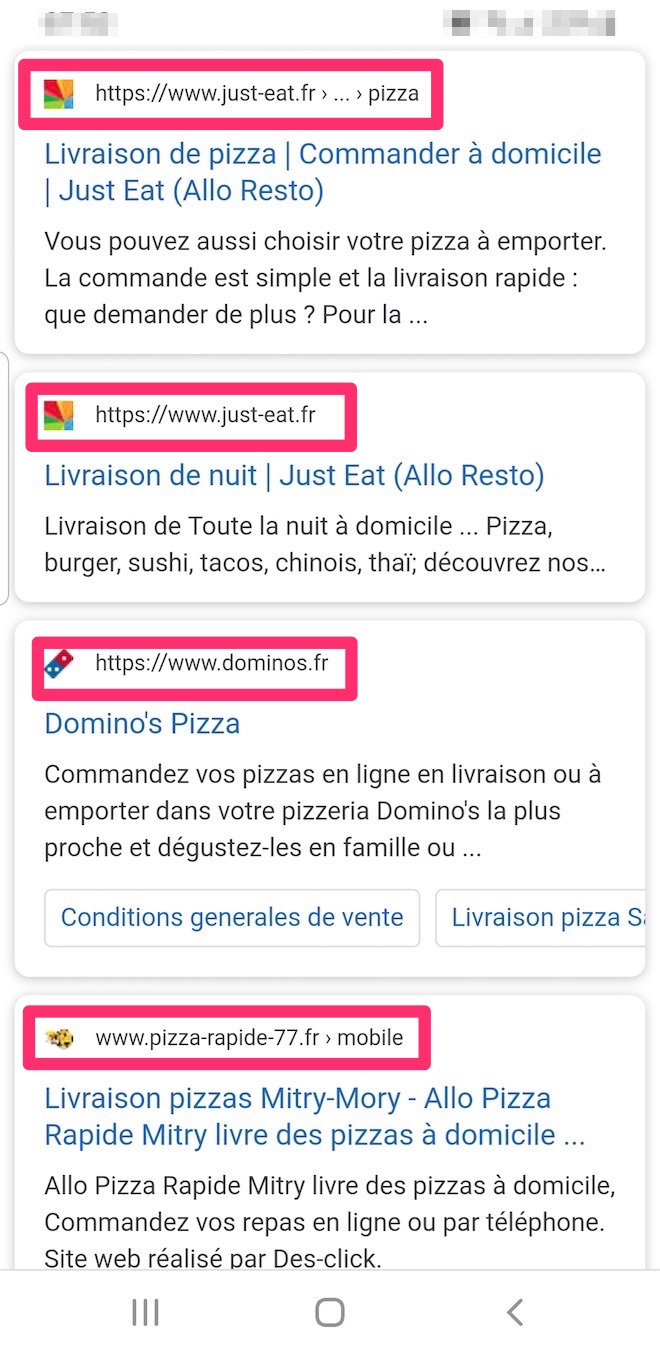Go to the home screen
Image resolution: width=660 pixels, height=1357 pixels.
(329, 1312)
